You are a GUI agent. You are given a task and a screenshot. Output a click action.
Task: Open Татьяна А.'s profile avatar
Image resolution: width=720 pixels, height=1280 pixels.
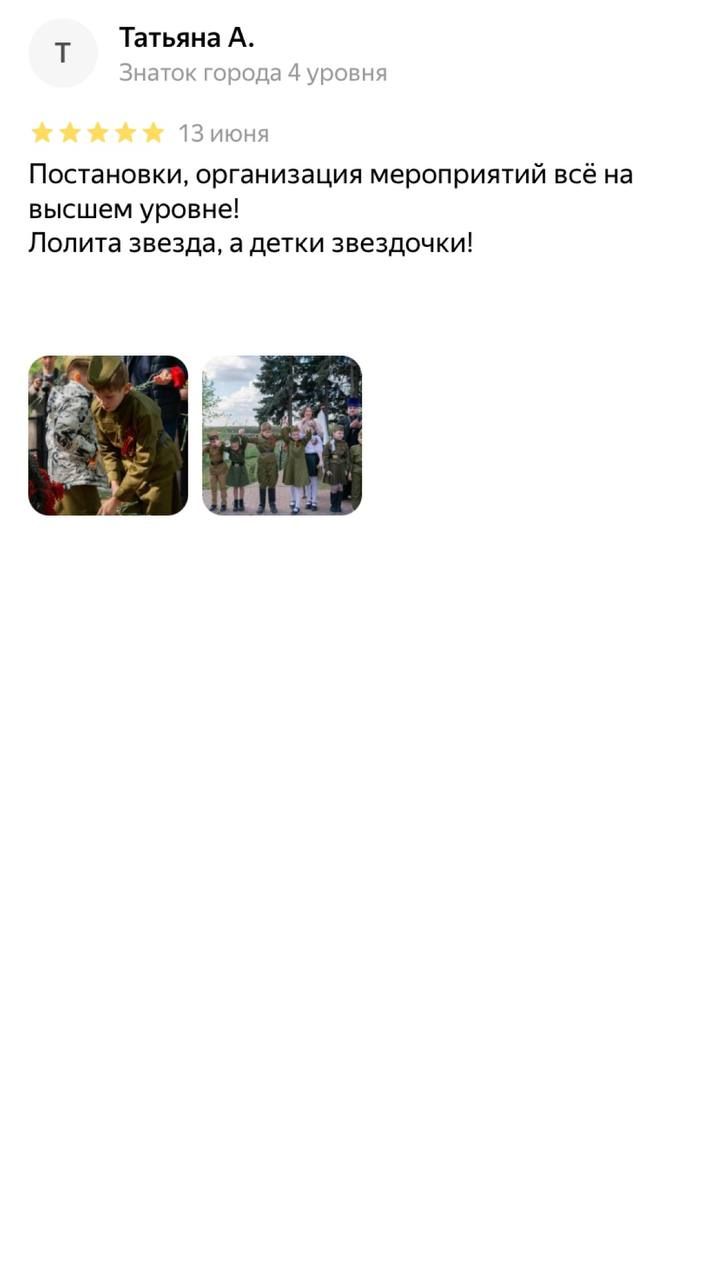tap(63, 53)
